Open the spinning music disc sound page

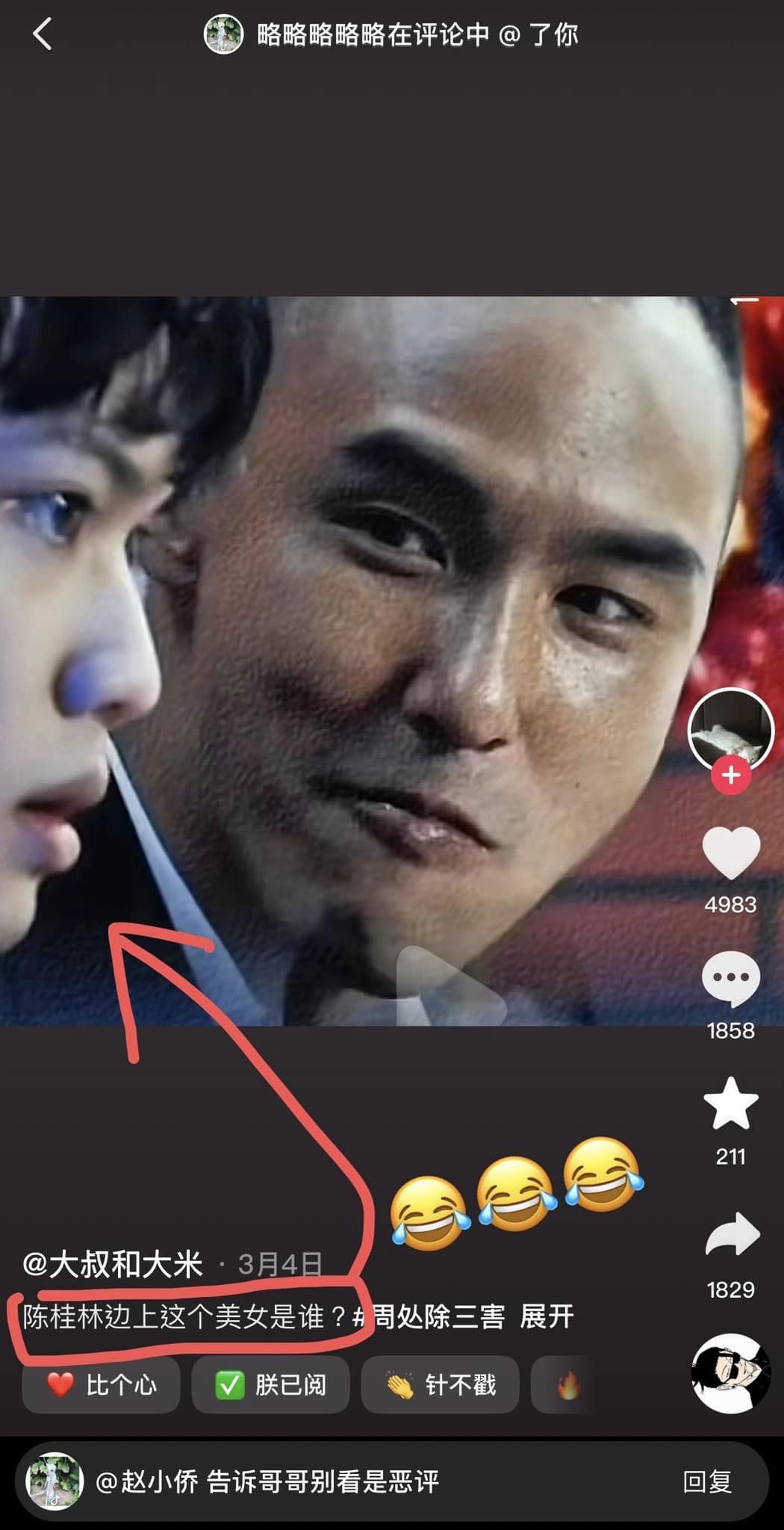pyautogui.click(x=730, y=1373)
